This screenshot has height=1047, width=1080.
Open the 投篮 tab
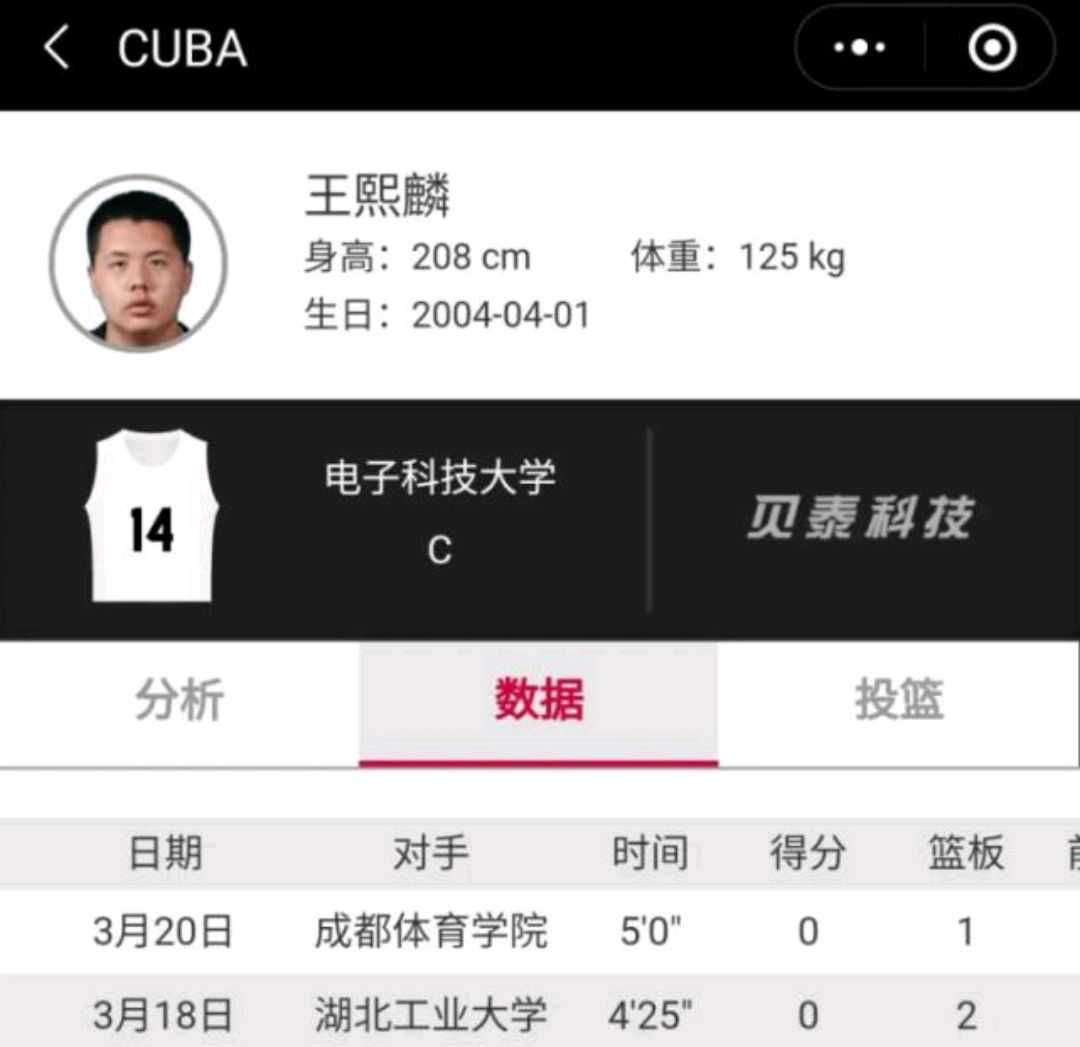coord(898,701)
